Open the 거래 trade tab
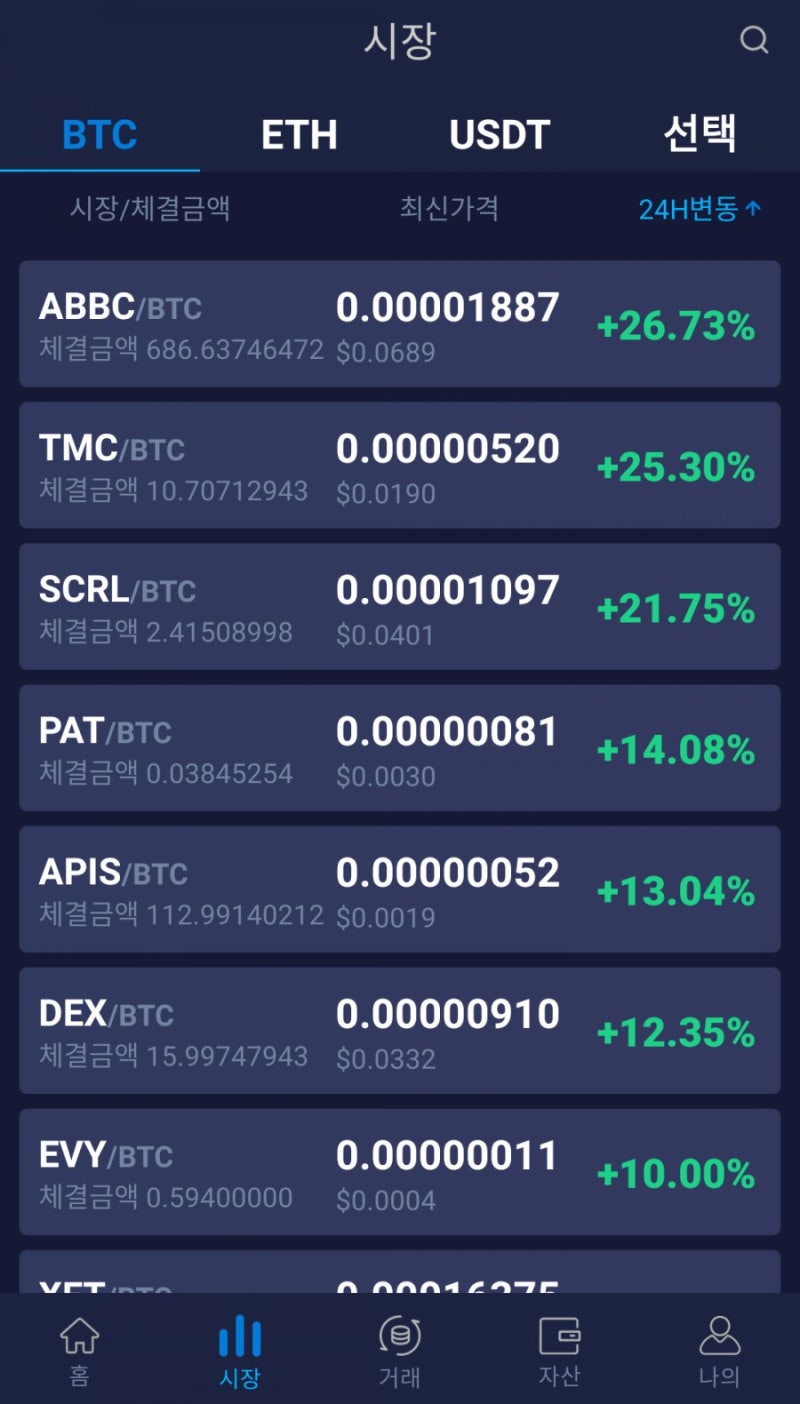The width and height of the screenshot is (800, 1404). click(400, 1350)
